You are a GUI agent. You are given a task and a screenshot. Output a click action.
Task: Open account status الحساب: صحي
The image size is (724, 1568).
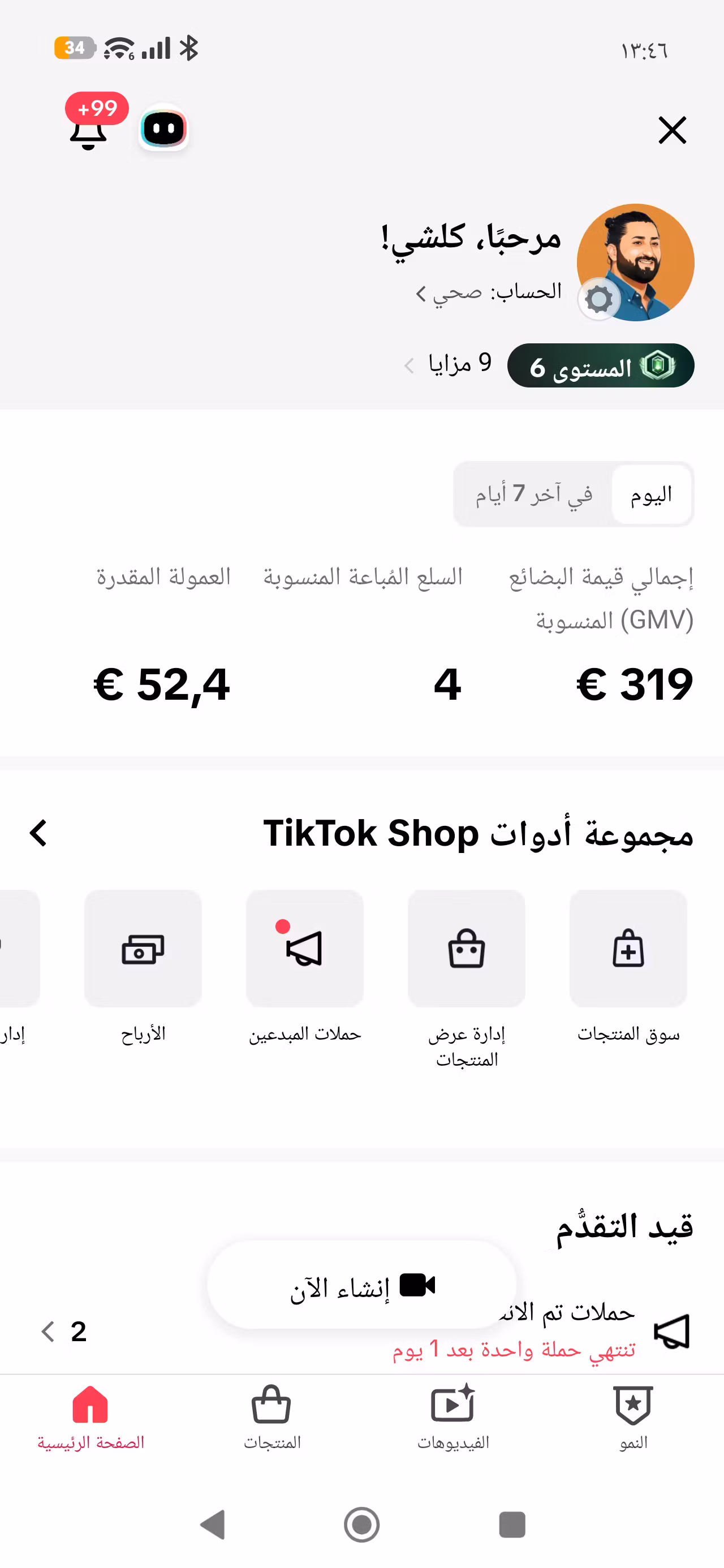click(x=488, y=293)
